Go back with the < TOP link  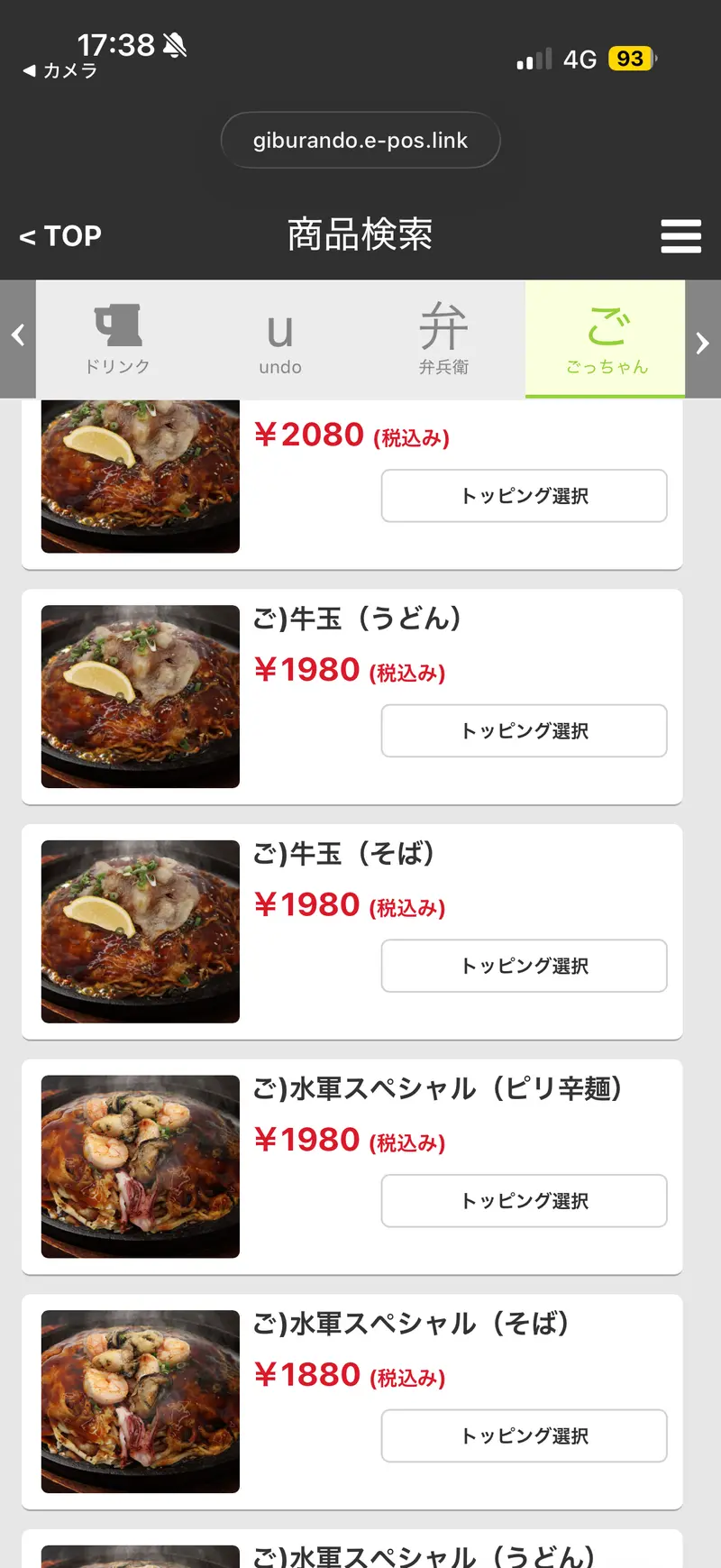pyautogui.click(x=58, y=236)
